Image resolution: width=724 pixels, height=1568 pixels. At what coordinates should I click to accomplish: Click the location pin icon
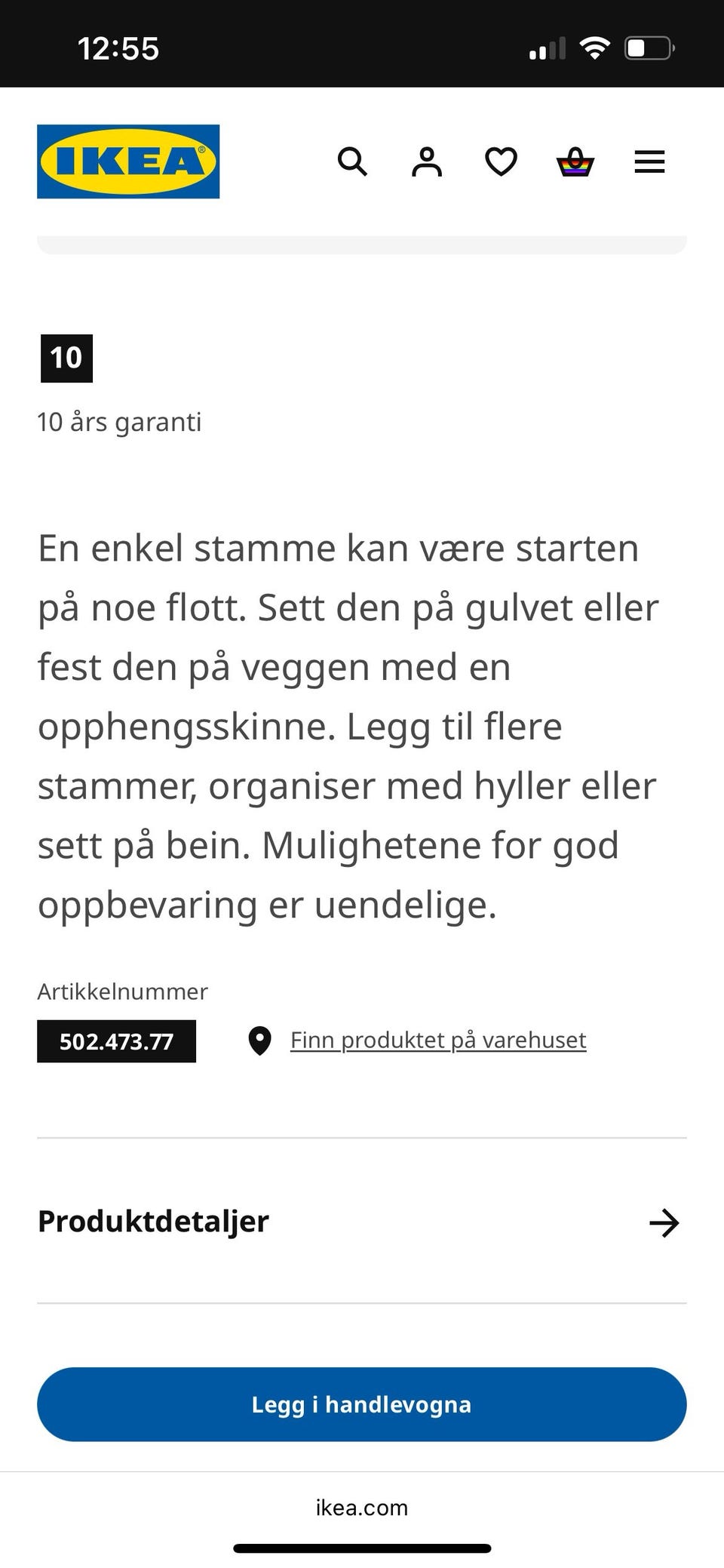point(259,1041)
